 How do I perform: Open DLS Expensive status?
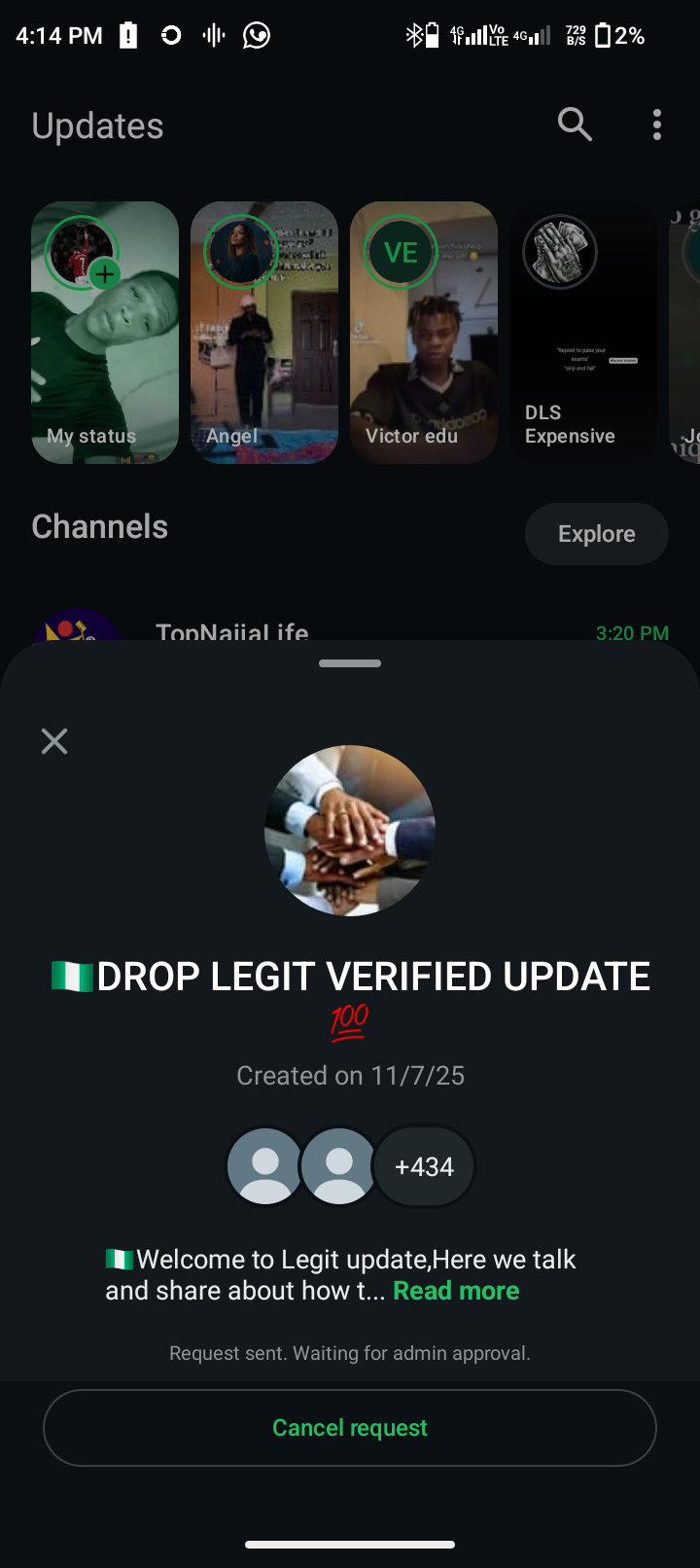click(583, 333)
